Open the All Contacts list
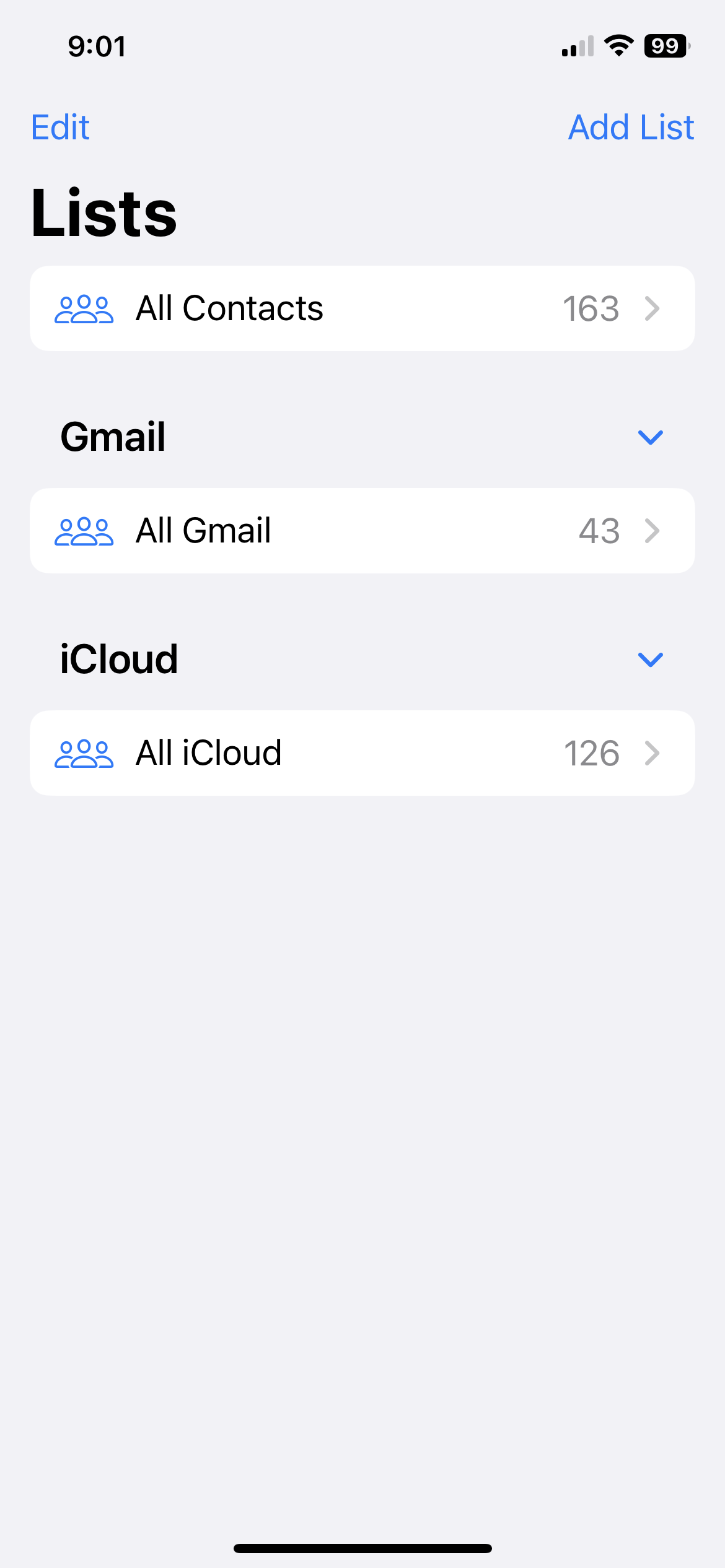Viewport: 725px width, 1568px height. tap(362, 308)
